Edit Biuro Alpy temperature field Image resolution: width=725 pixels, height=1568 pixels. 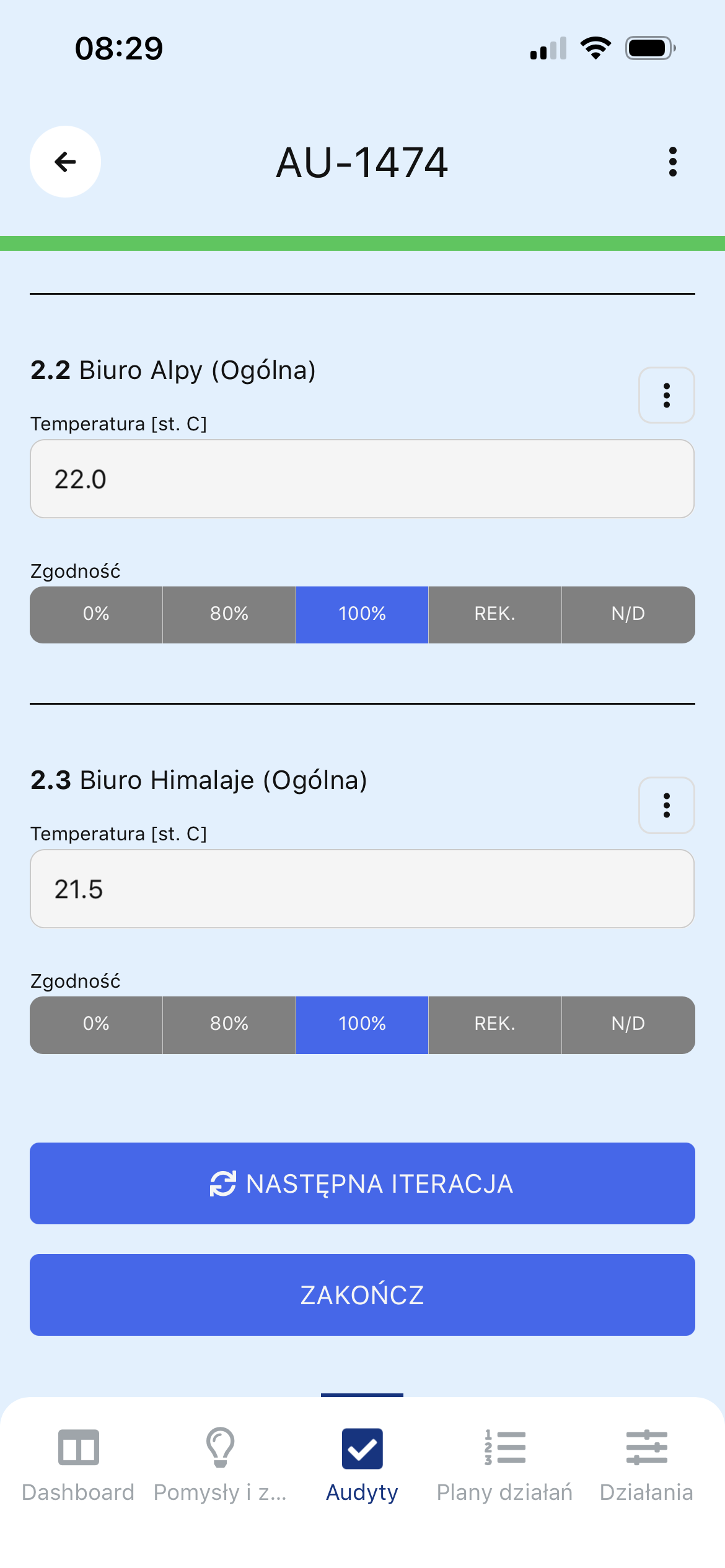tap(362, 479)
